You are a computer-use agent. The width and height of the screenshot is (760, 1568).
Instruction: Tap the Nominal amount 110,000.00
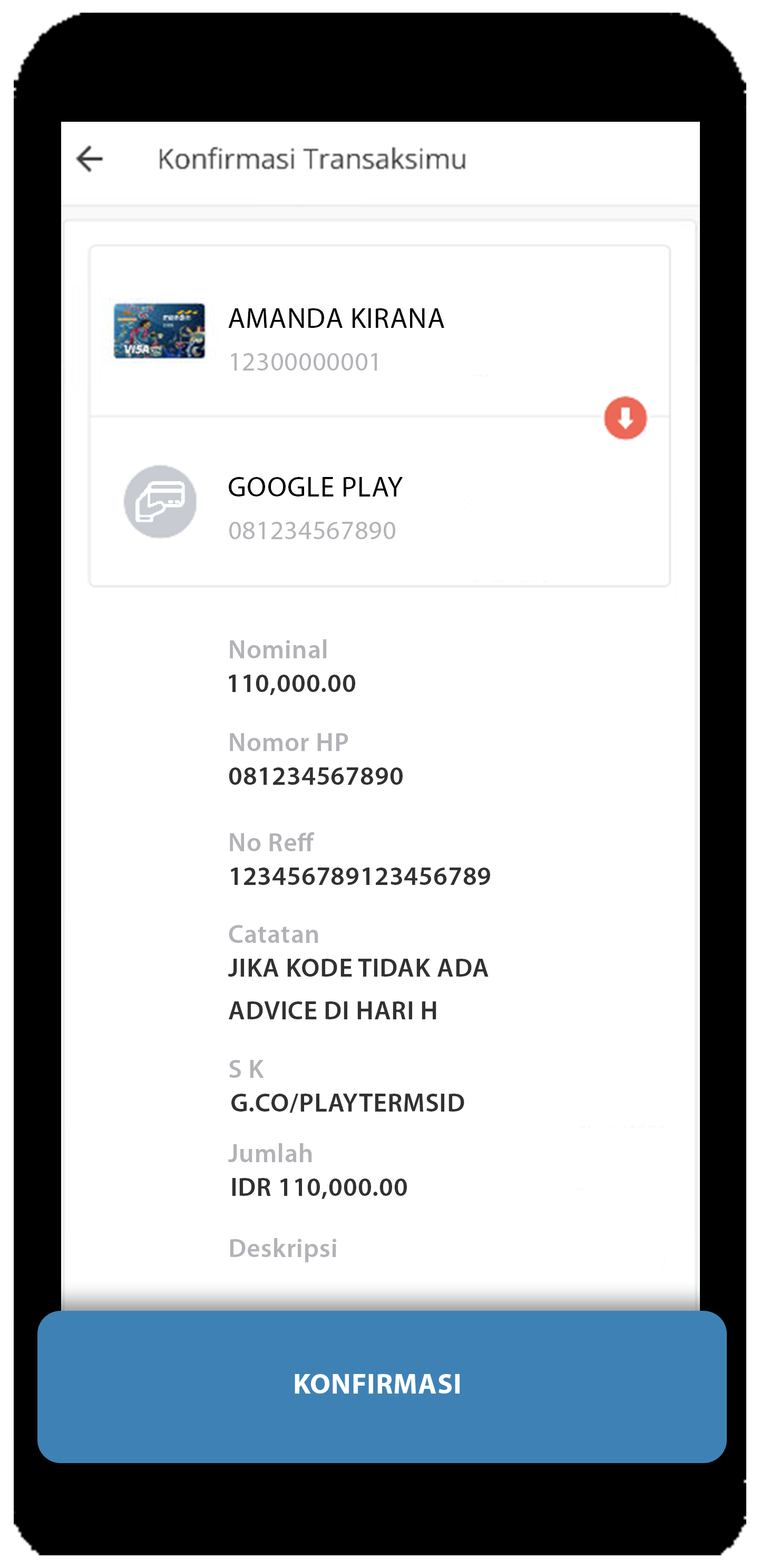pos(293,683)
